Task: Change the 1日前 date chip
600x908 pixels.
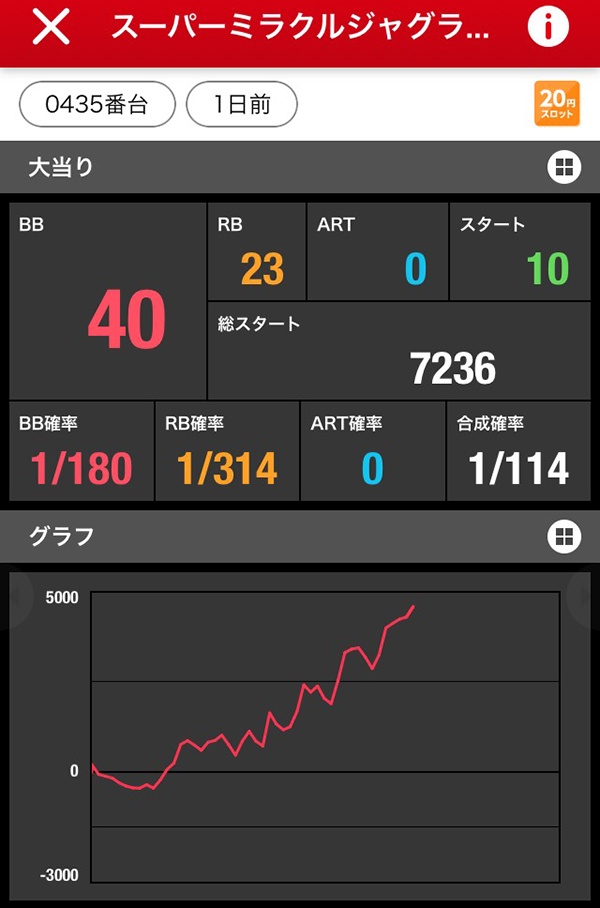Action: coord(242,105)
